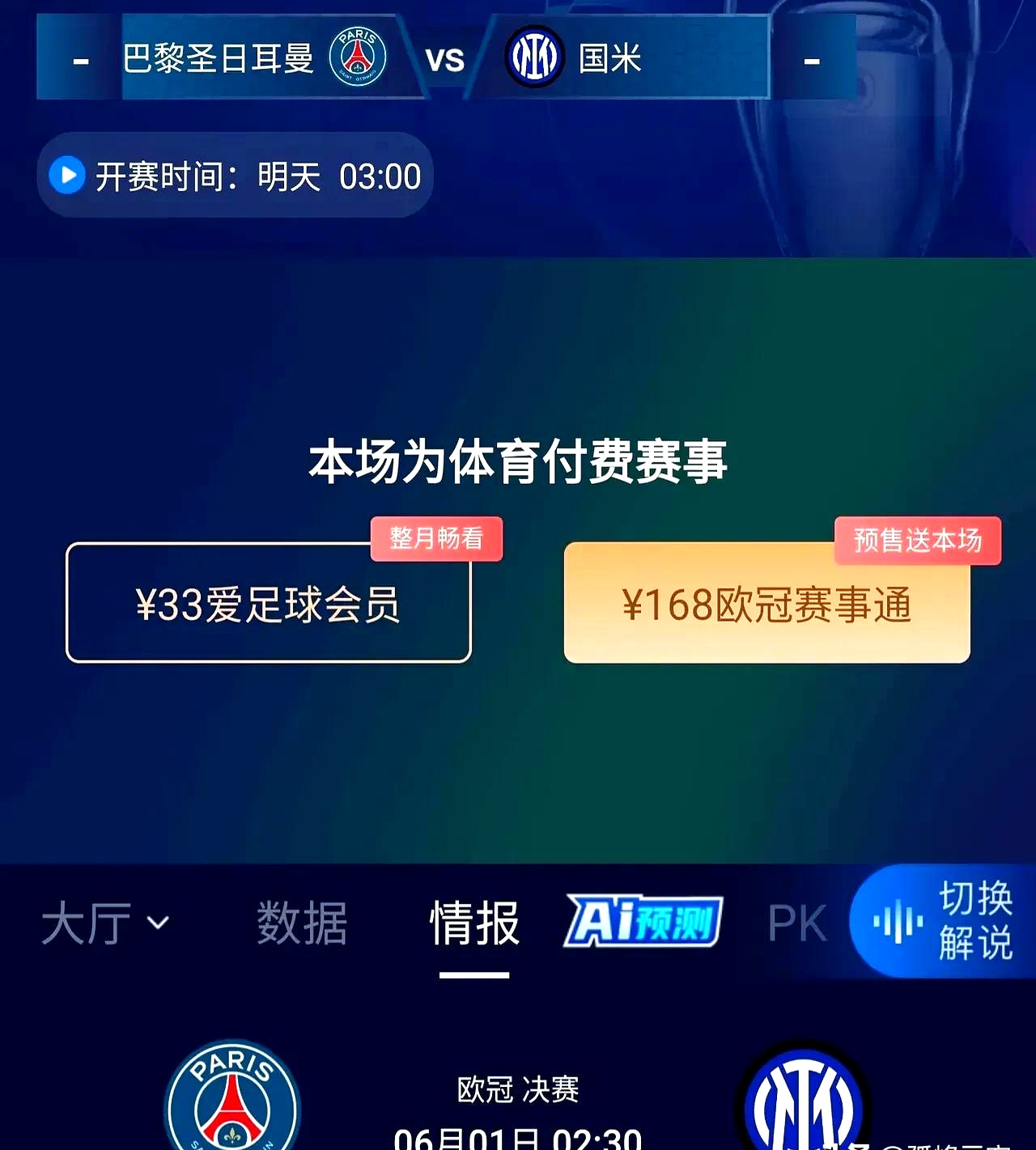
Task: Open the AI预测 tab
Action: coord(643,921)
